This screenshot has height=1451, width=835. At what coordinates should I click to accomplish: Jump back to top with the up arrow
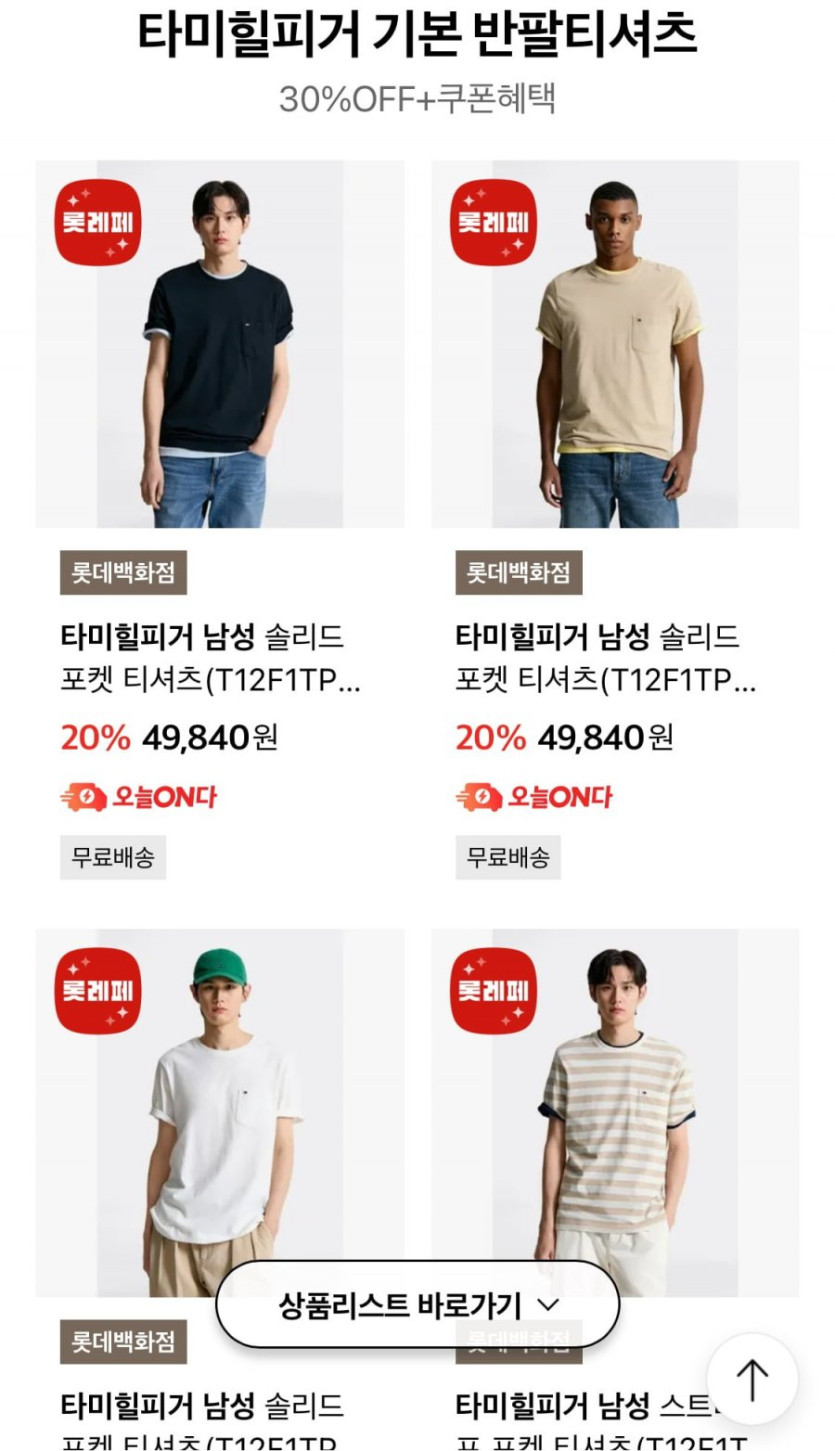(752, 1379)
